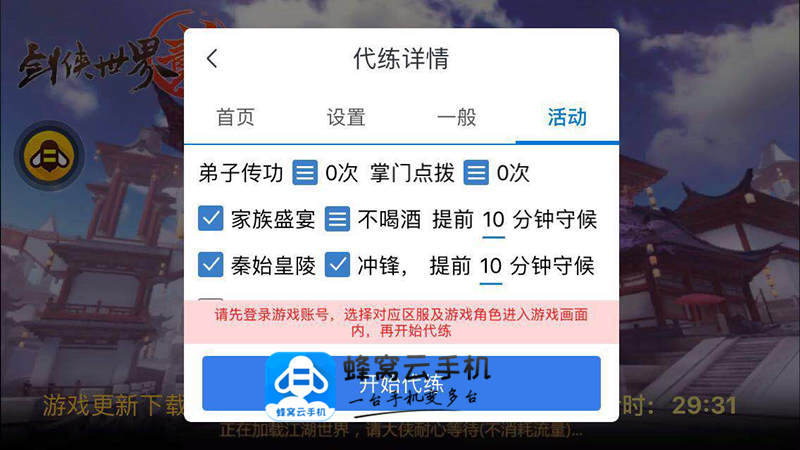Tap the 开始代练 button
Image resolution: width=800 pixels, height=450 pixels.
coord(401,383)
